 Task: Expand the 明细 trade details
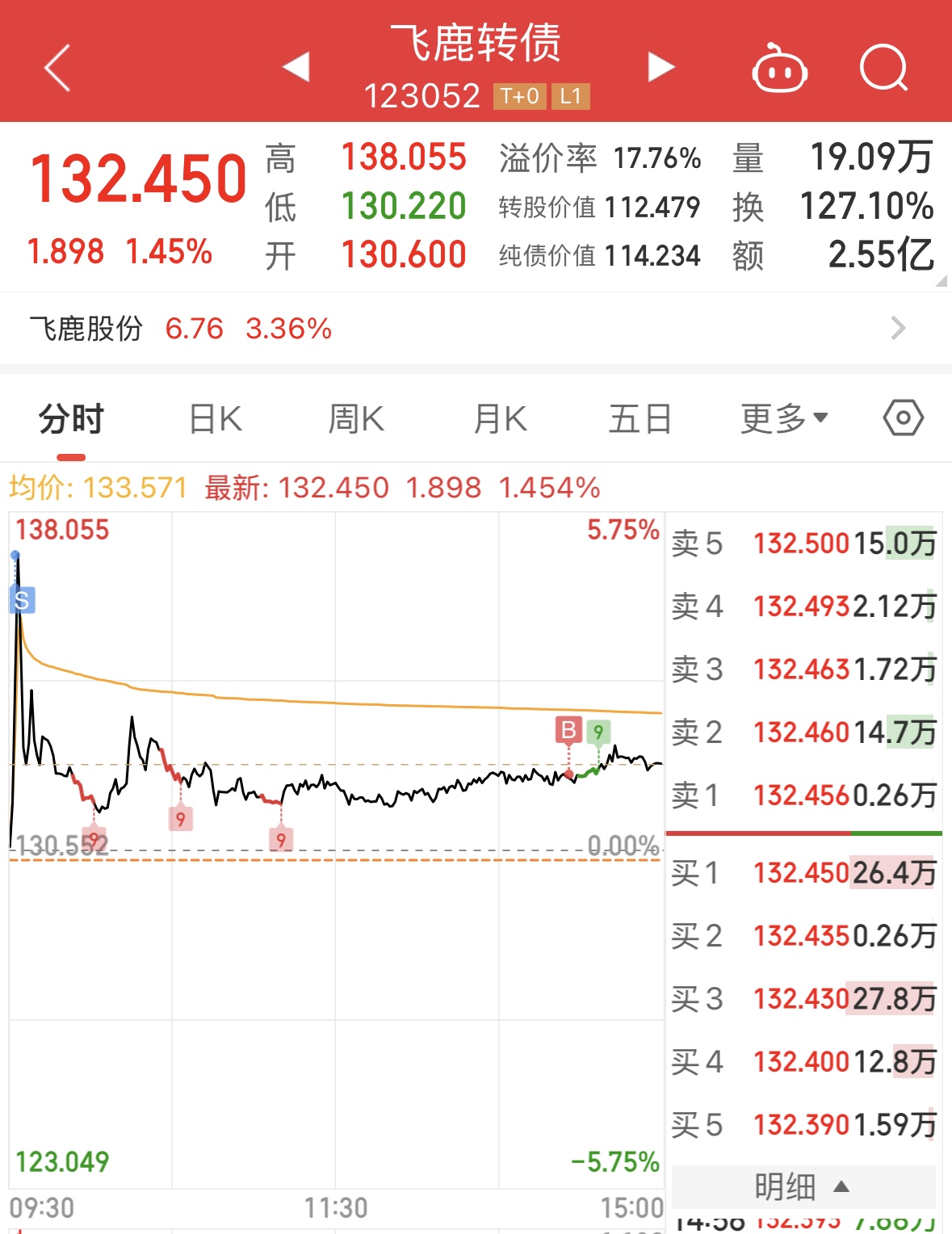(x=802, y=1186)
